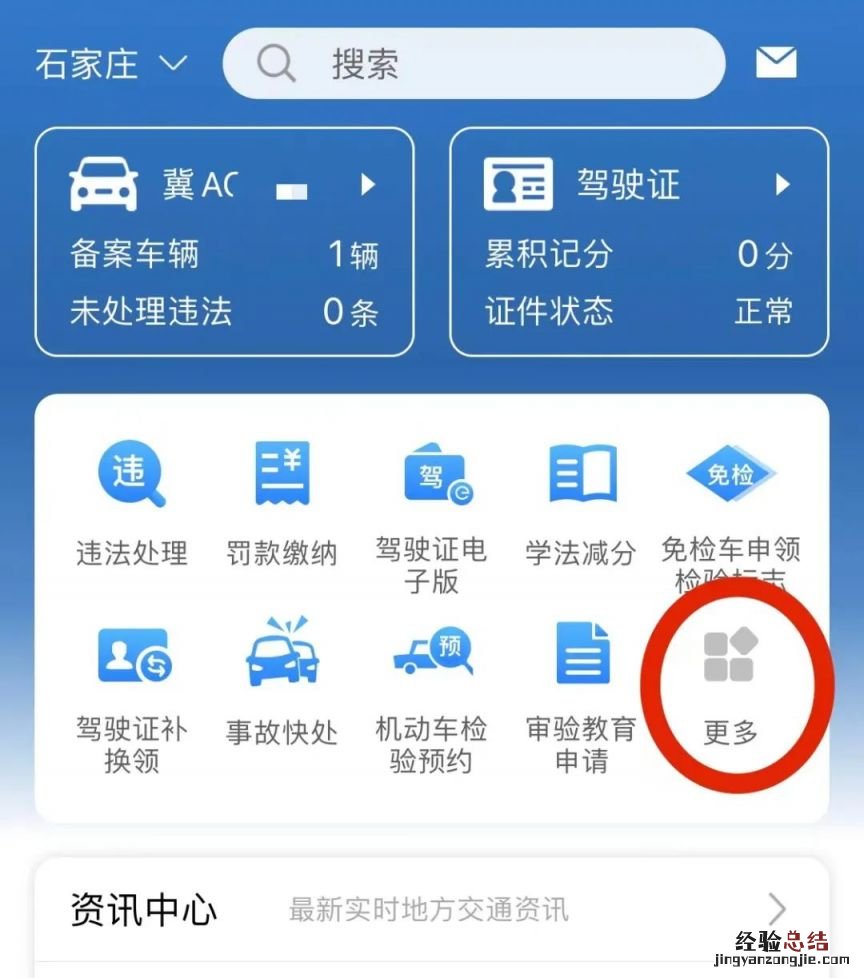The image size is (864, 978).
Task: Open 审验教育申请
Action: [x=581, y=697]
